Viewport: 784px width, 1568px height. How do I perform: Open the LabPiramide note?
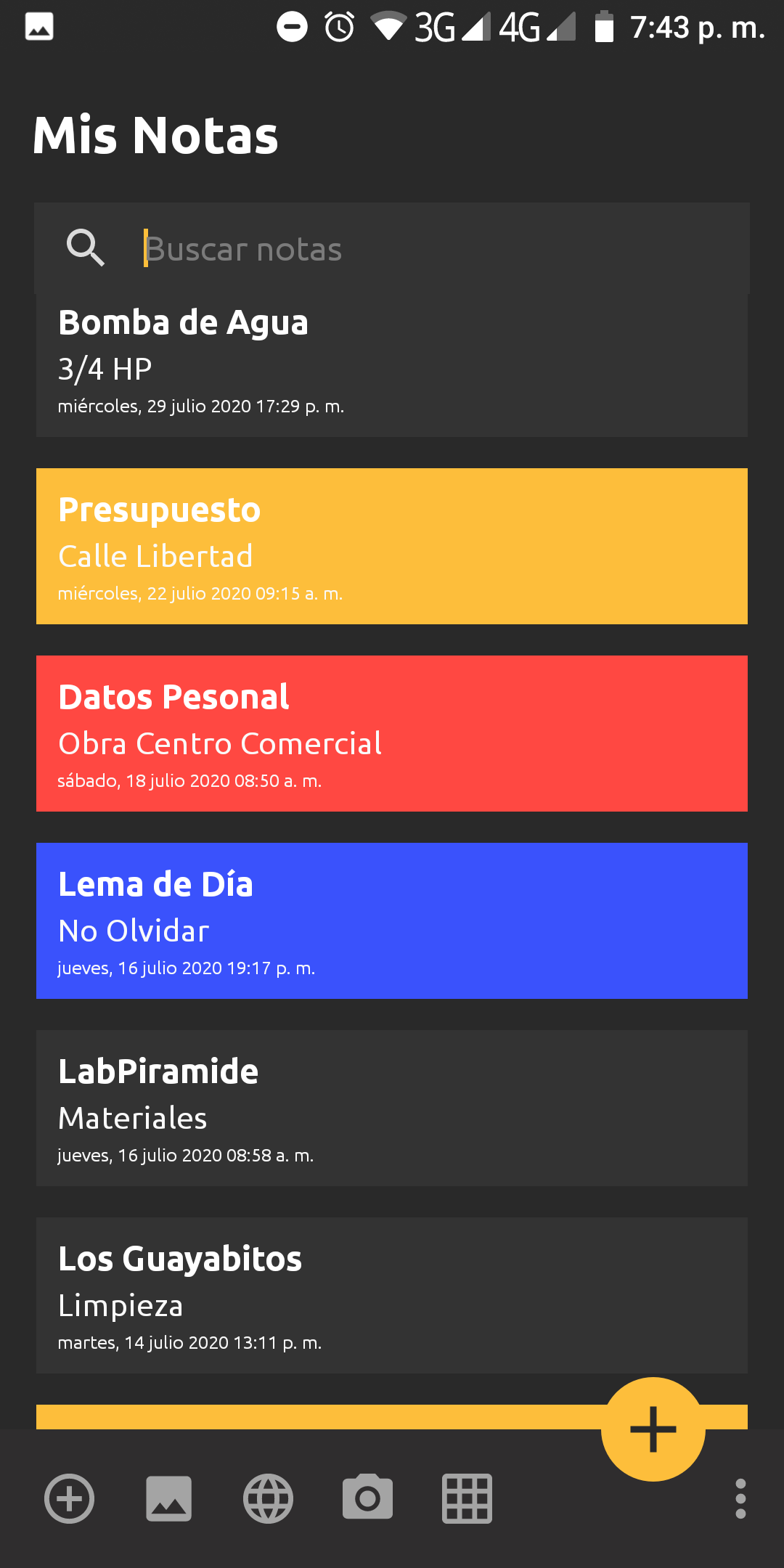392,1108
